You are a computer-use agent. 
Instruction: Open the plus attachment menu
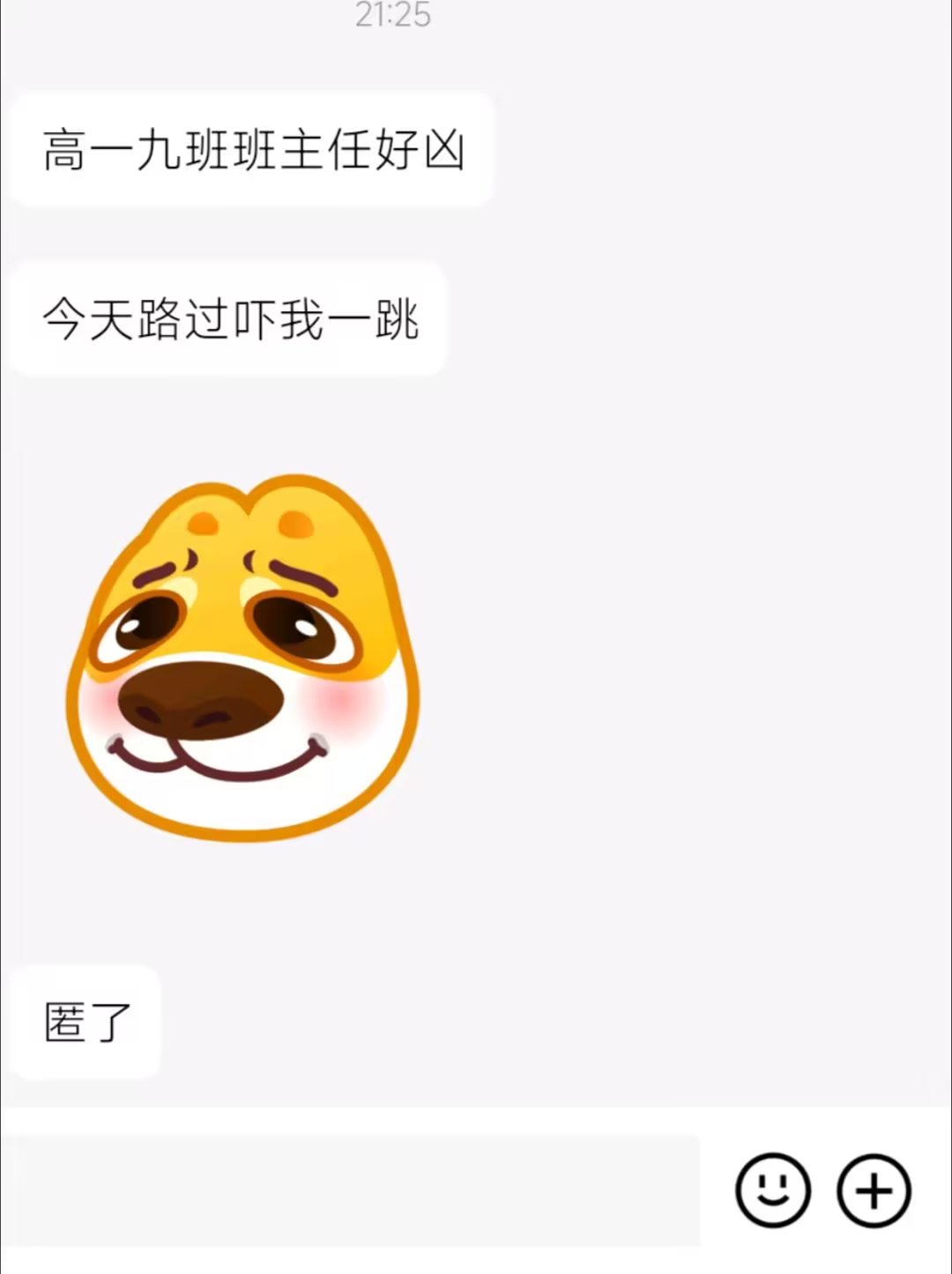[874, 1190]
